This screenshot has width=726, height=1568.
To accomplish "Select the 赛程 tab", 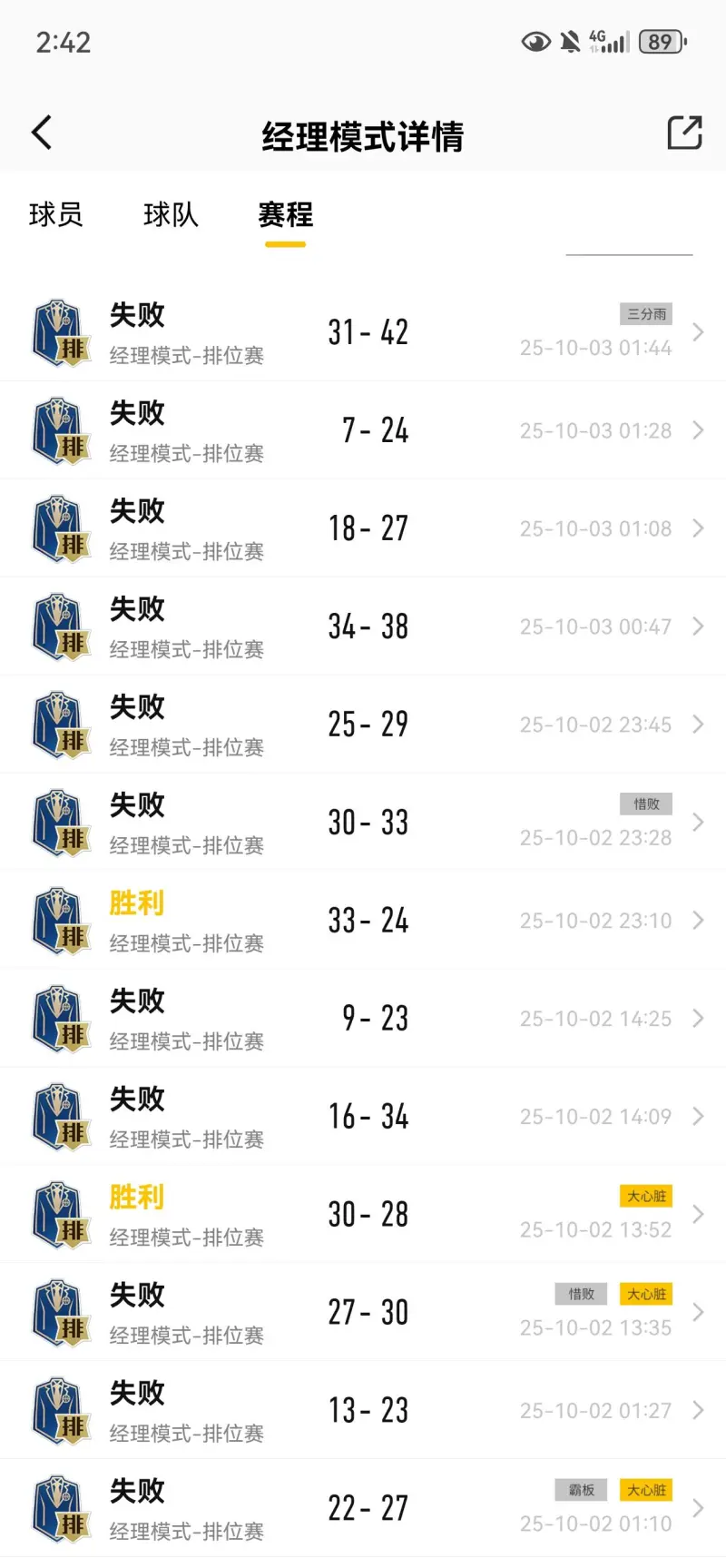I will pos(285,215).
